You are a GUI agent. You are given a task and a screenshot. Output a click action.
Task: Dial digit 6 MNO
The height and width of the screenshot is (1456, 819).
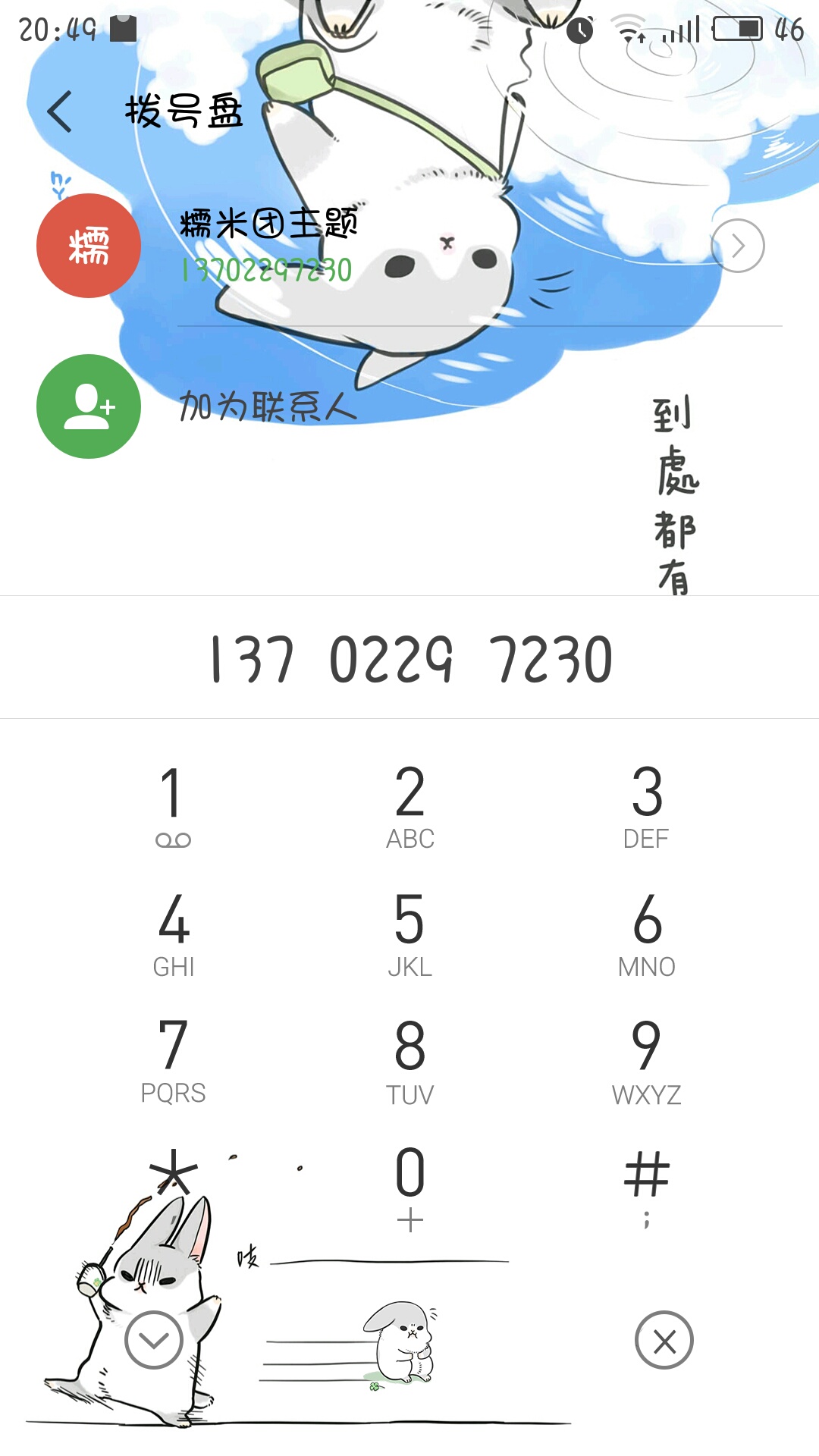tap(646, 933)
